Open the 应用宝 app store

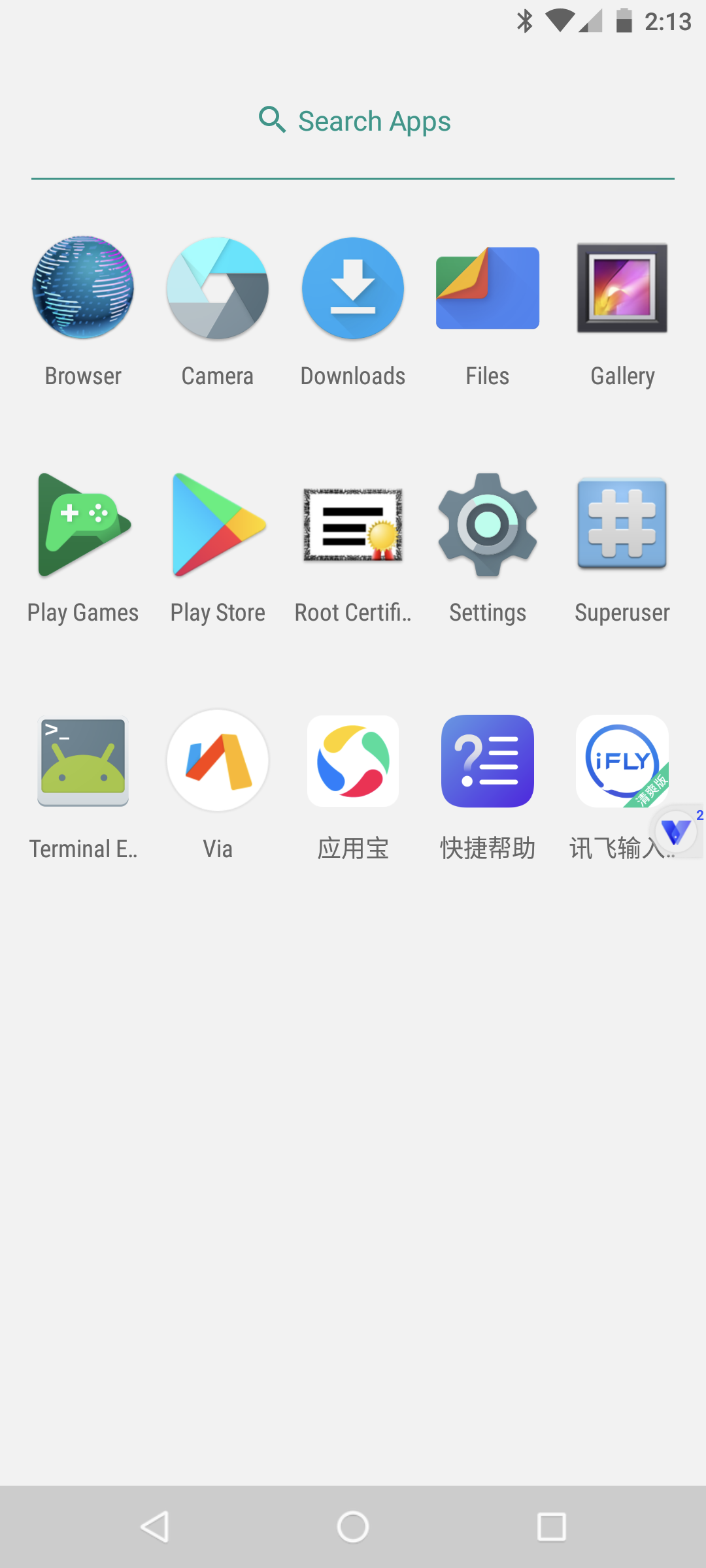pos(353,762)
